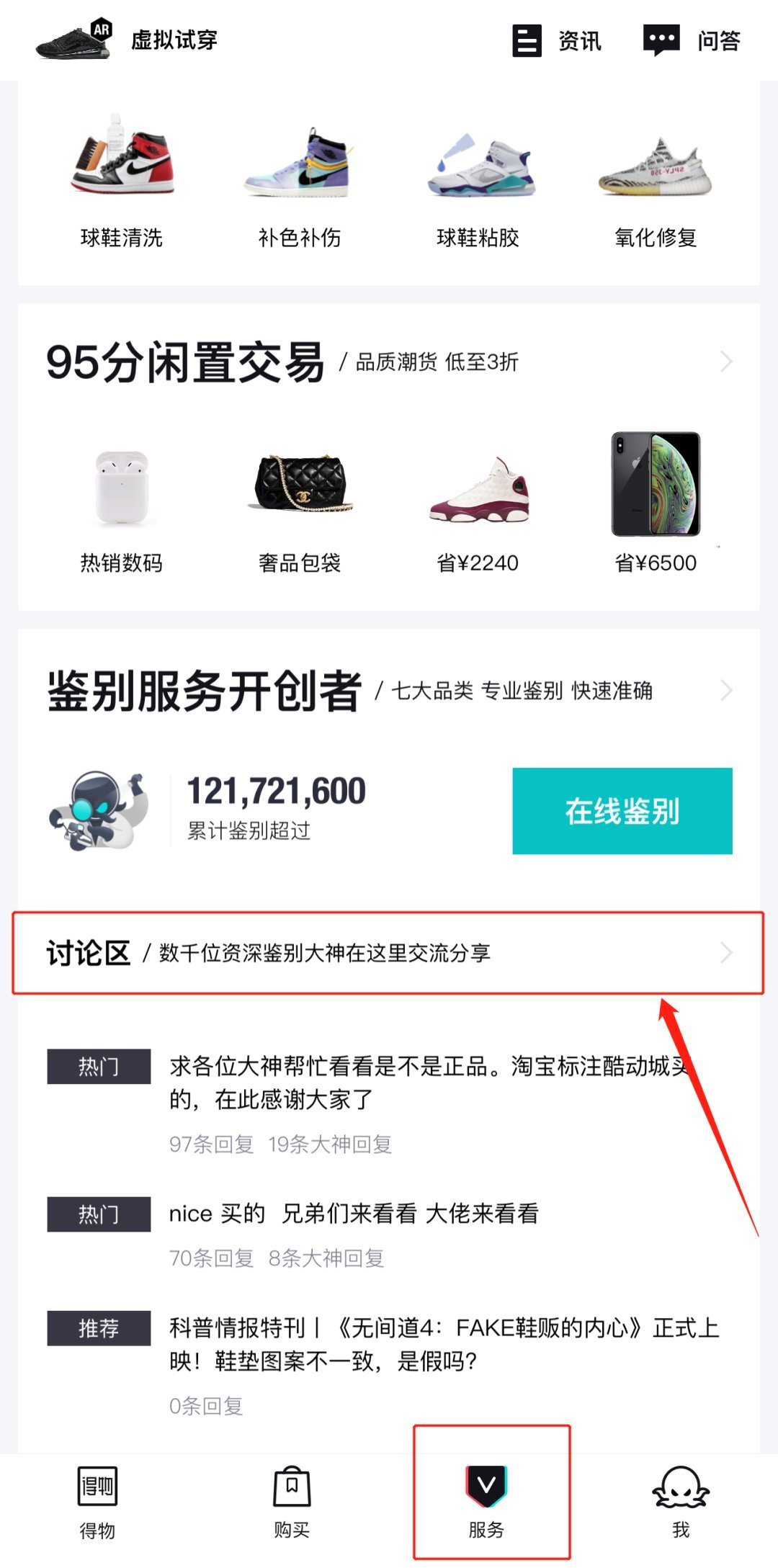Open the 热销数码 hot digital products category
Image resolution: width=778 pixels, height=1568 pixels.
(x=122, y=490)
